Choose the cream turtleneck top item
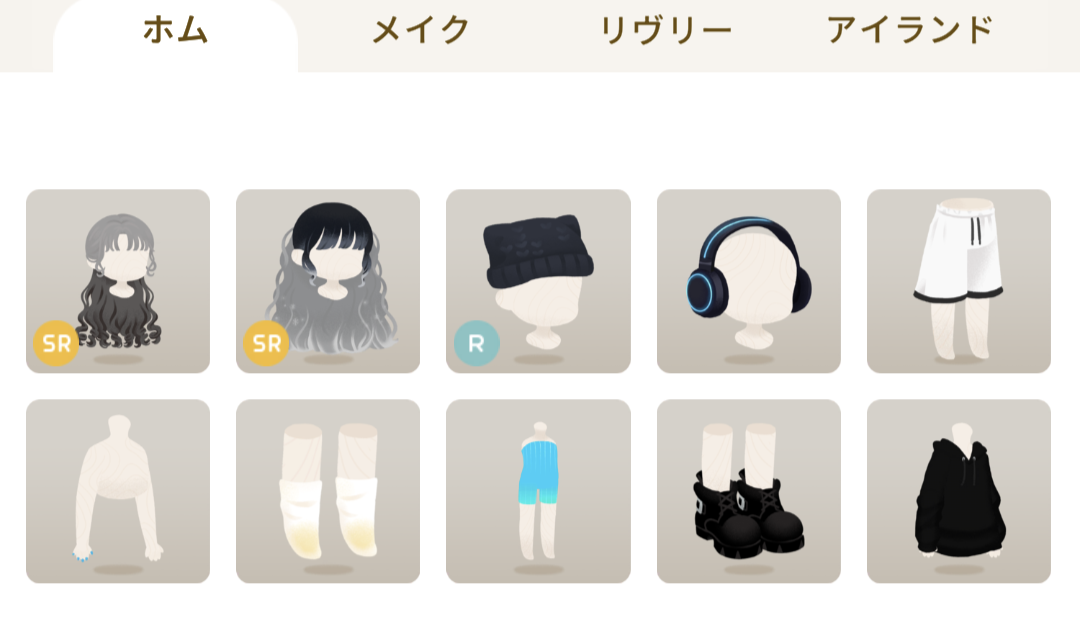This screenshot has height=625, width=1080. 118,491
